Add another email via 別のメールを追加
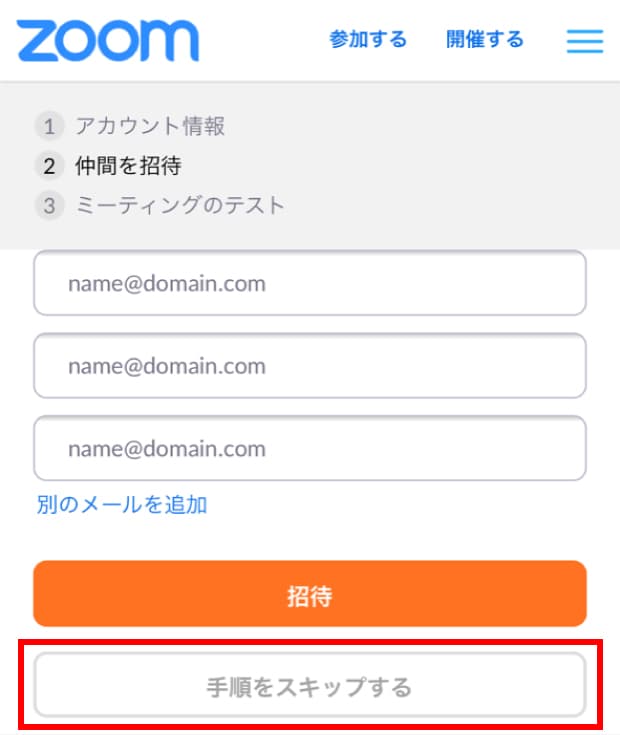 tap(122, 505)
